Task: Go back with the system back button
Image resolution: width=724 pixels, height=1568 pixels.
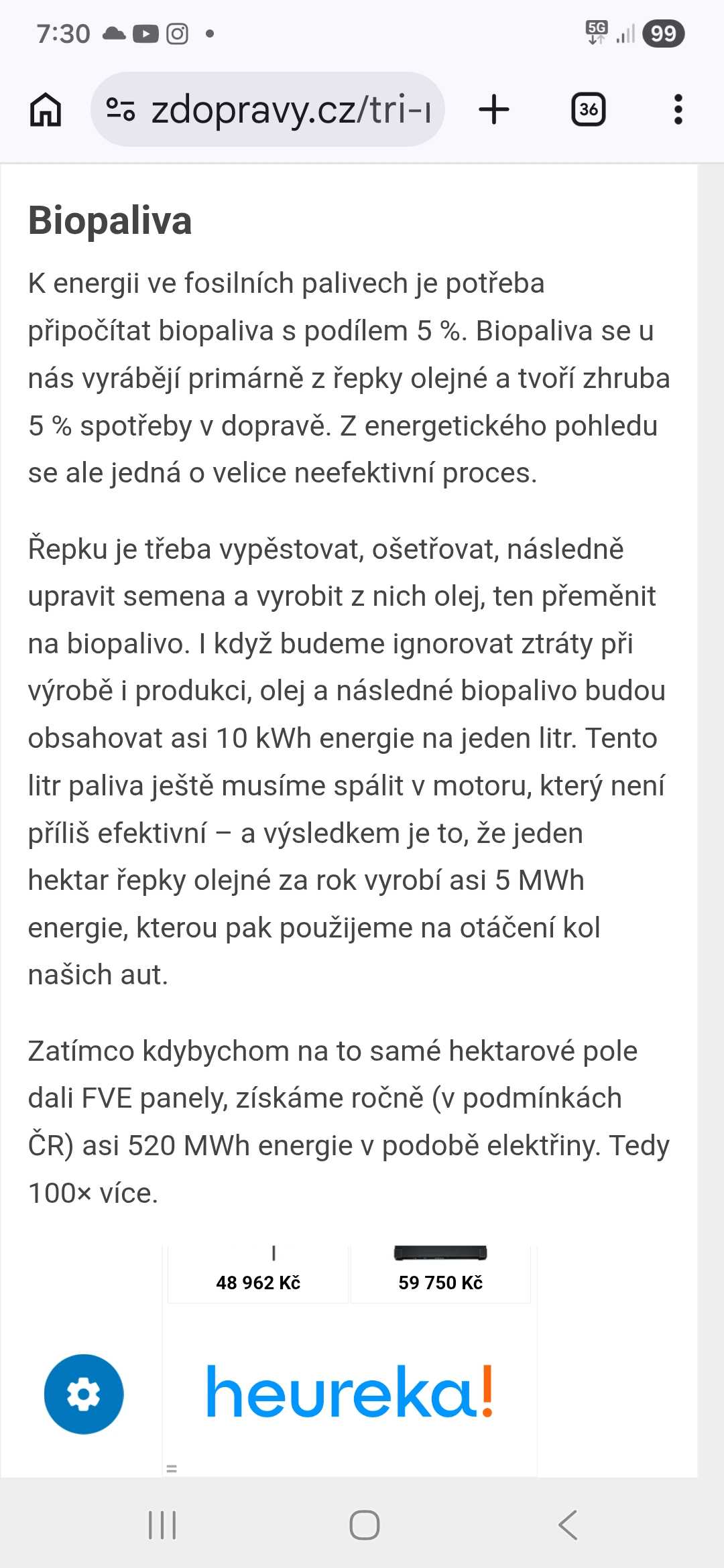Action: 567,1525
